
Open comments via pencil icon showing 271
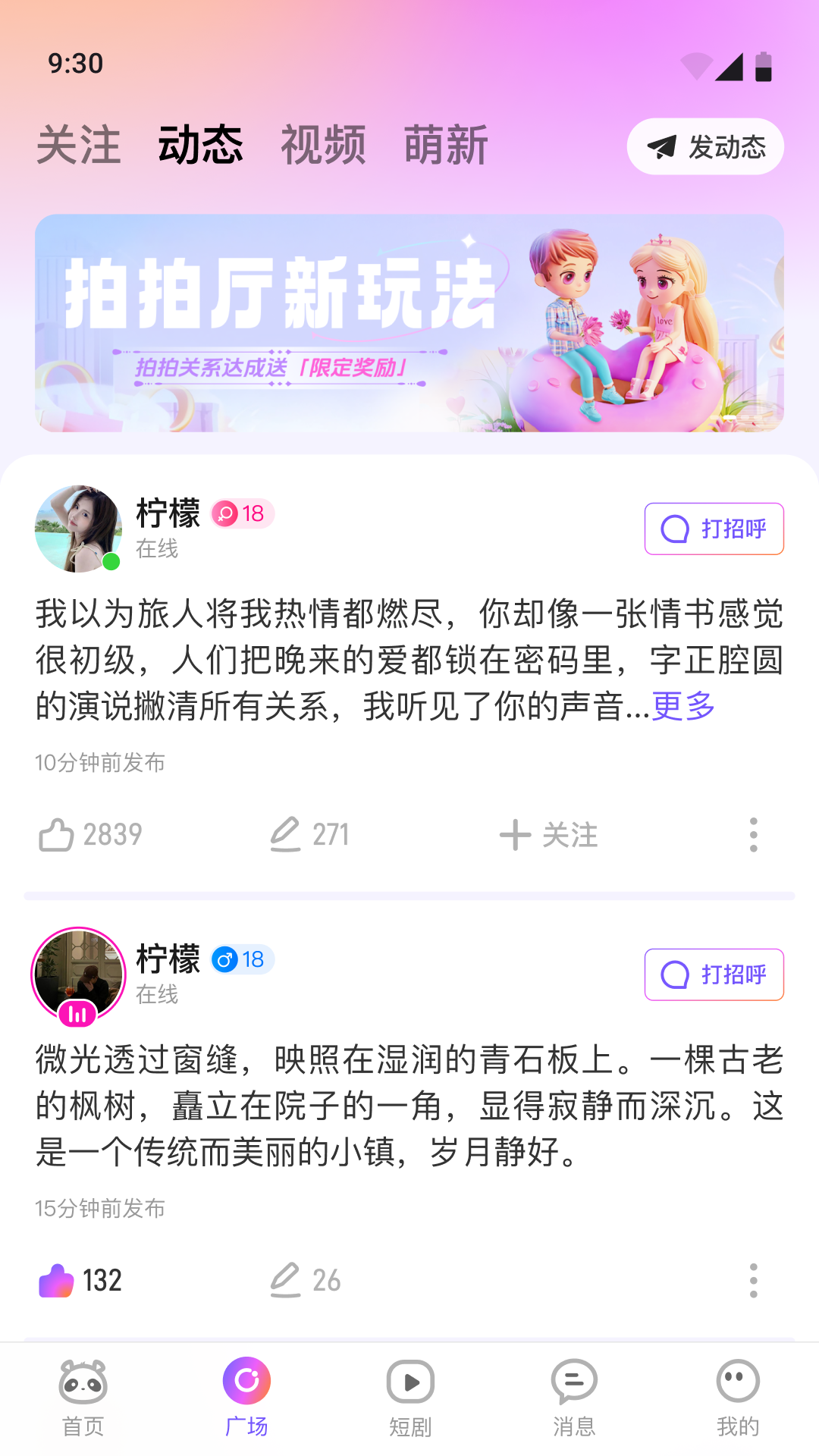coord(284,834)
